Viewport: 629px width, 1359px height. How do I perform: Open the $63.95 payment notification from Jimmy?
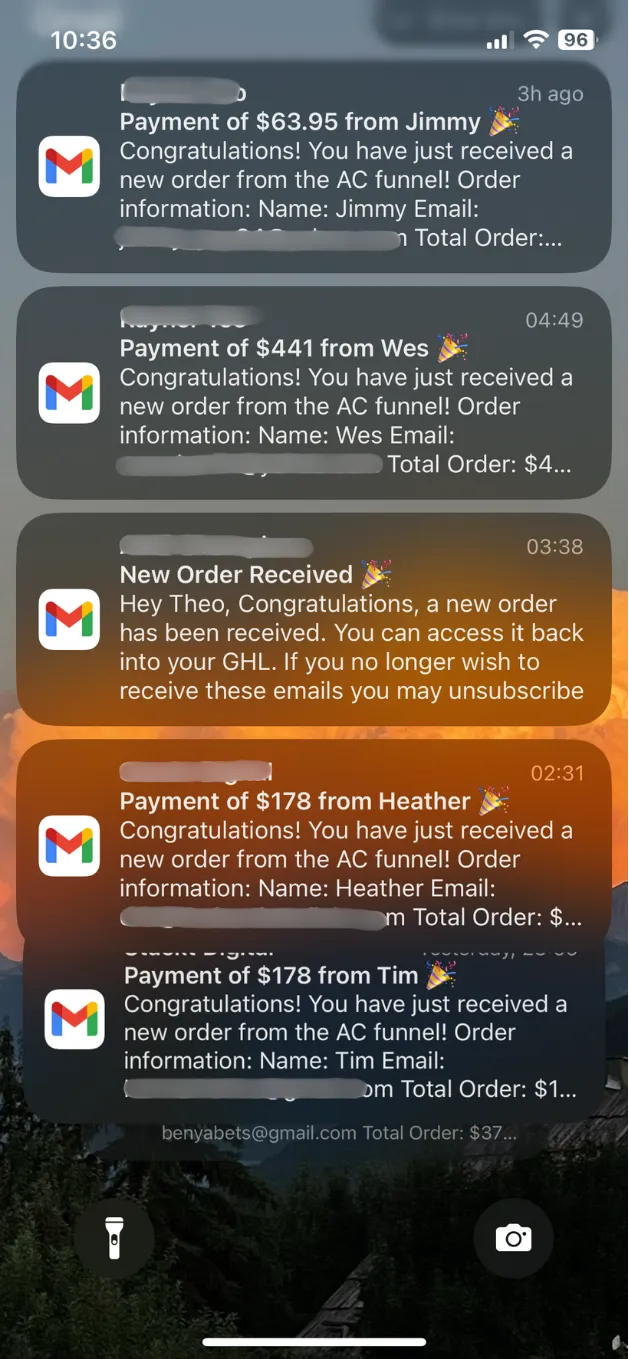click(314, 166)
